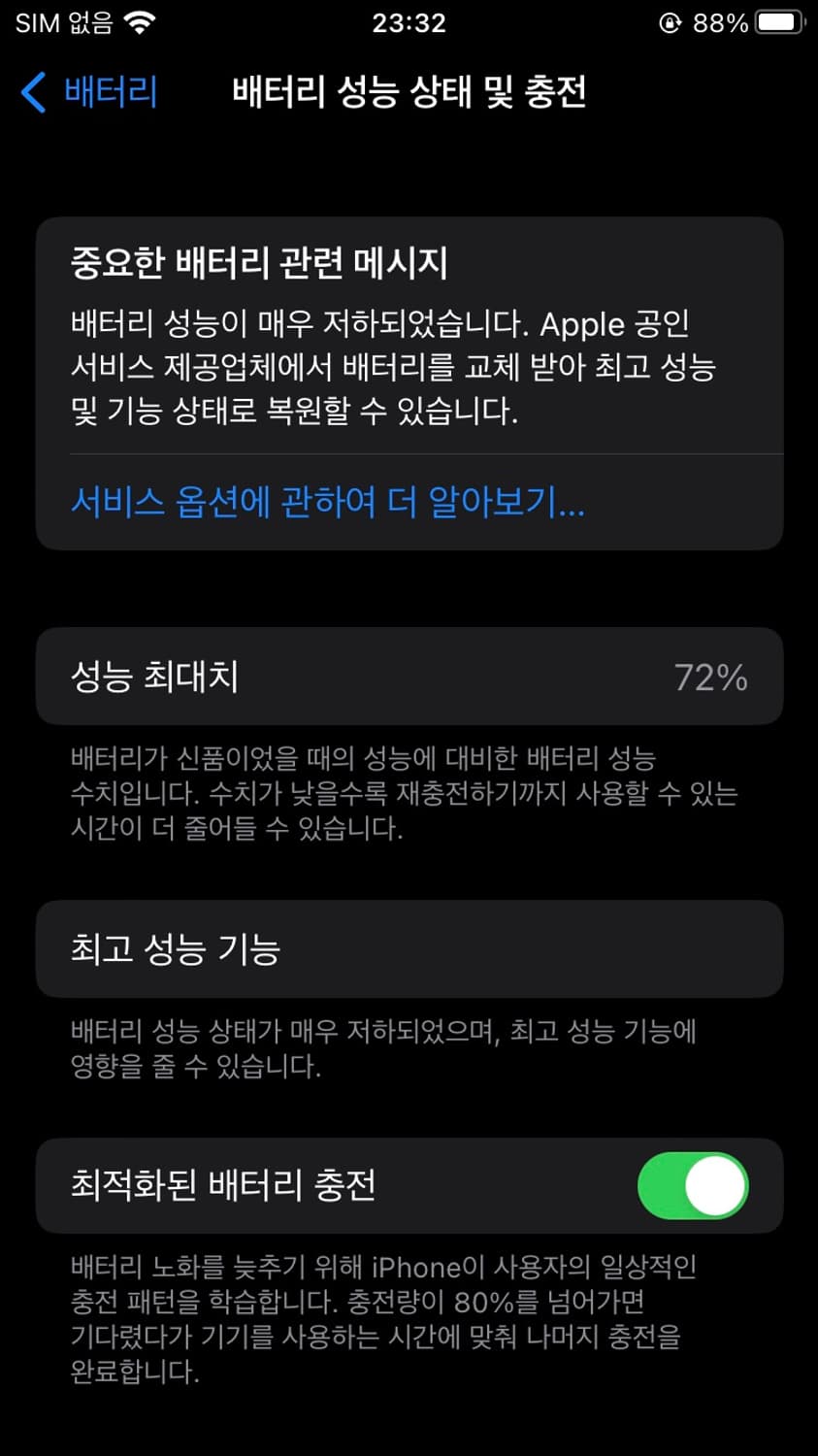Open the 최고 성능 기능 section
Image resolution: width=818 pixels, height=1456 pixels.
(408, 949)
